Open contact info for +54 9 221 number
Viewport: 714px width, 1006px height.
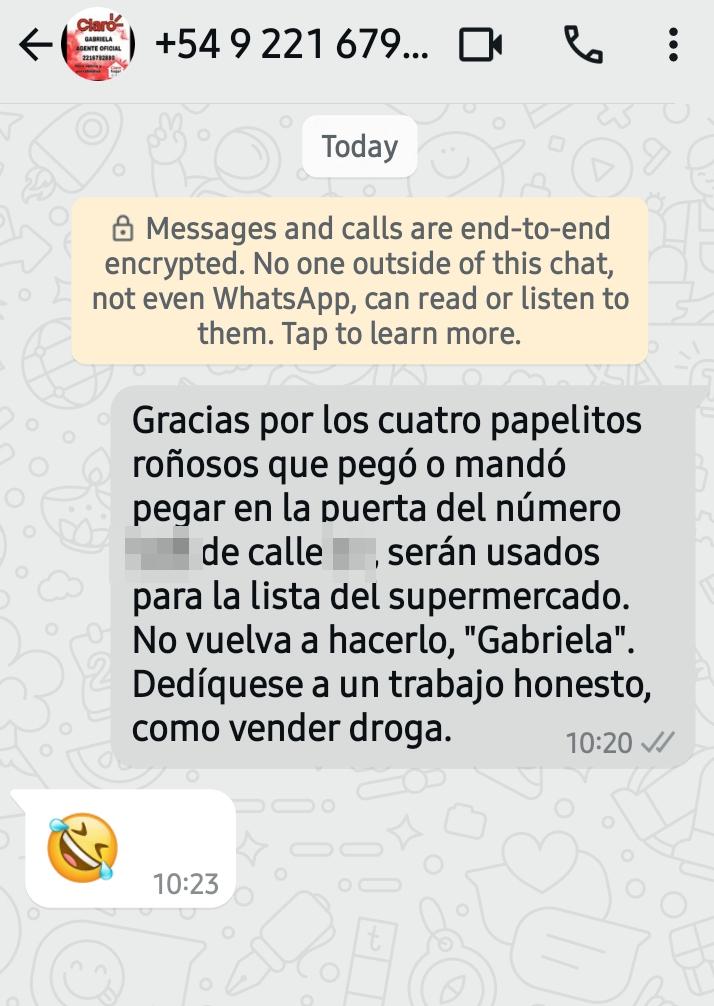tap(292, 44)
